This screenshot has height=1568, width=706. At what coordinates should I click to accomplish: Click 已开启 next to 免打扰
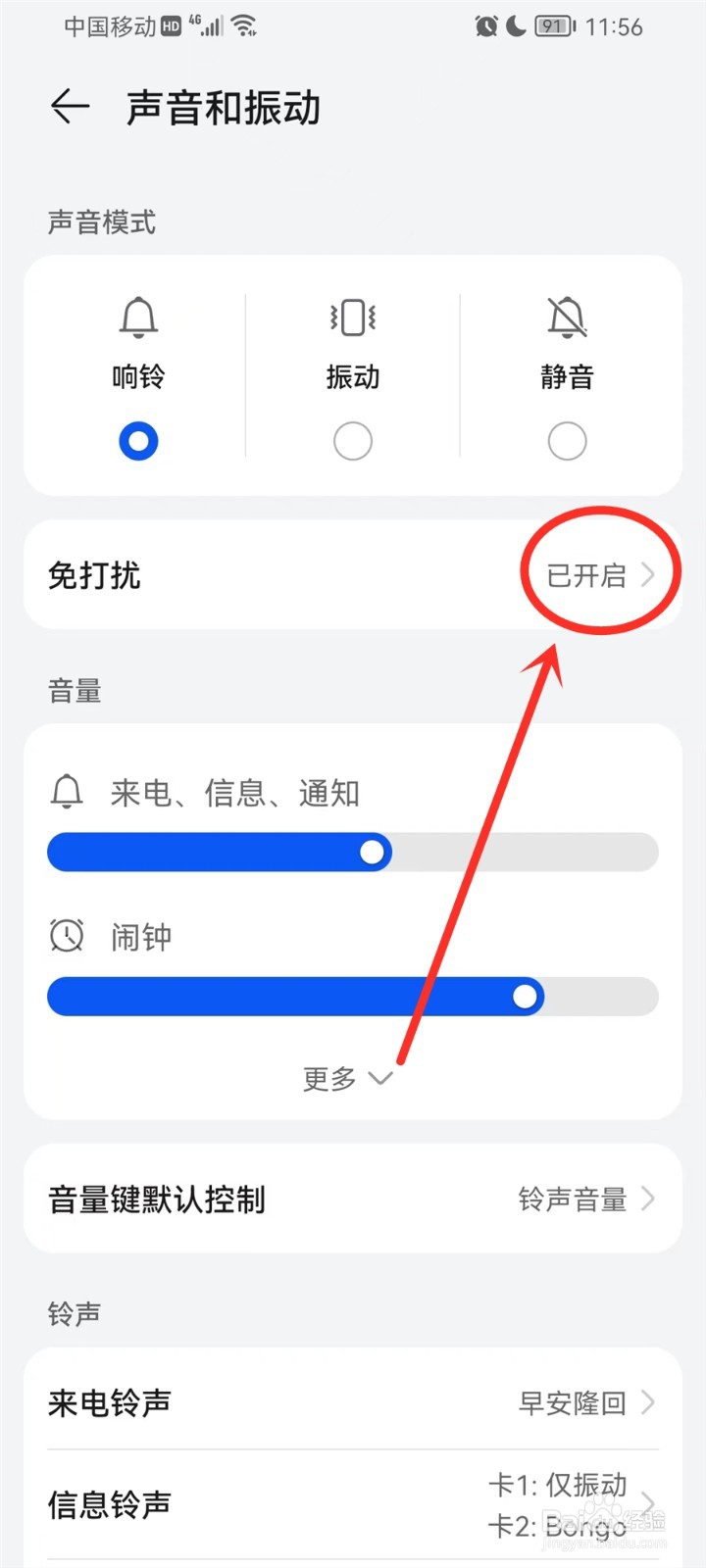click(585, 575)
